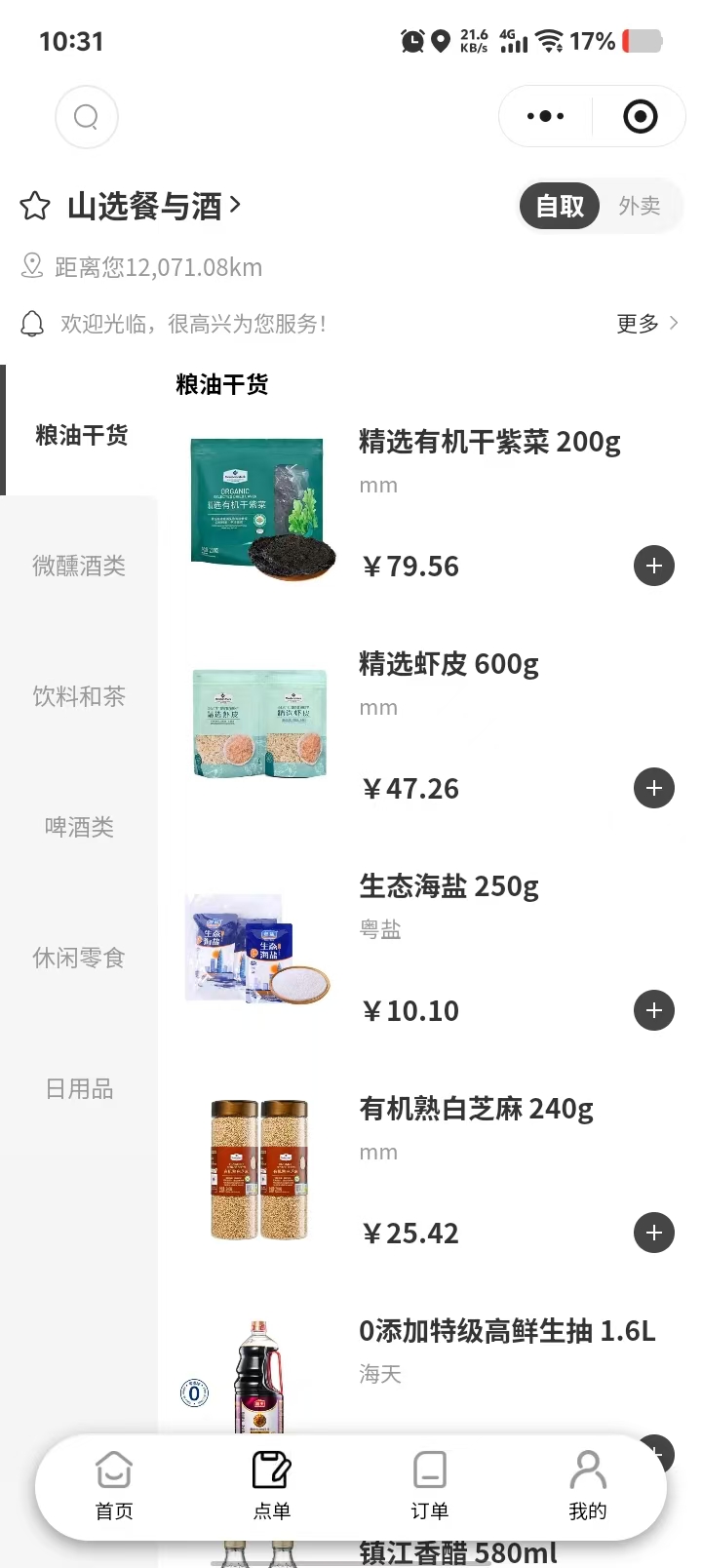702x1568 pixels.
Task: Select 自取 pickup mode
Action: [x=560, y=206]
